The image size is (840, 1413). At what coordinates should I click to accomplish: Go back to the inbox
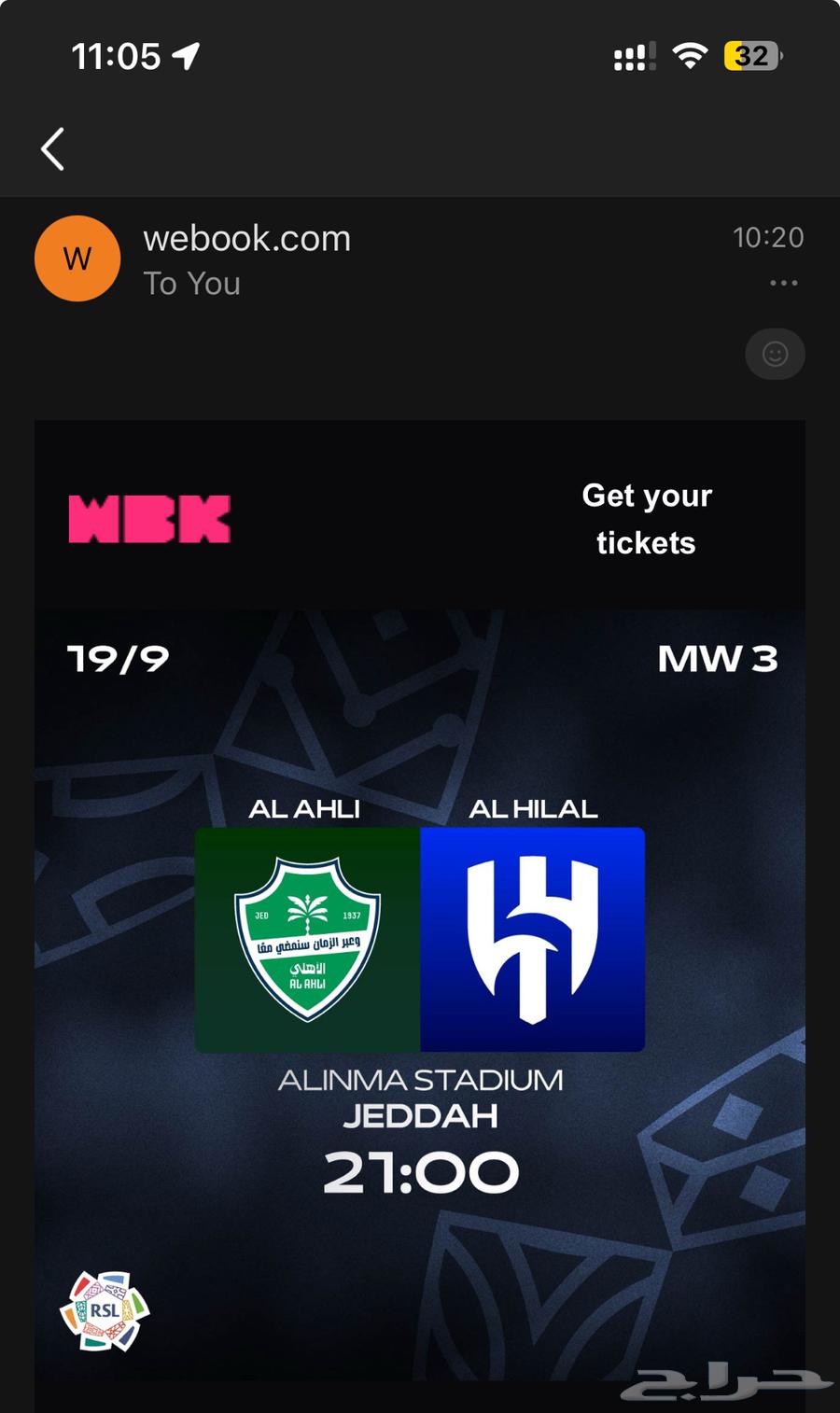(x=53, y=149)
